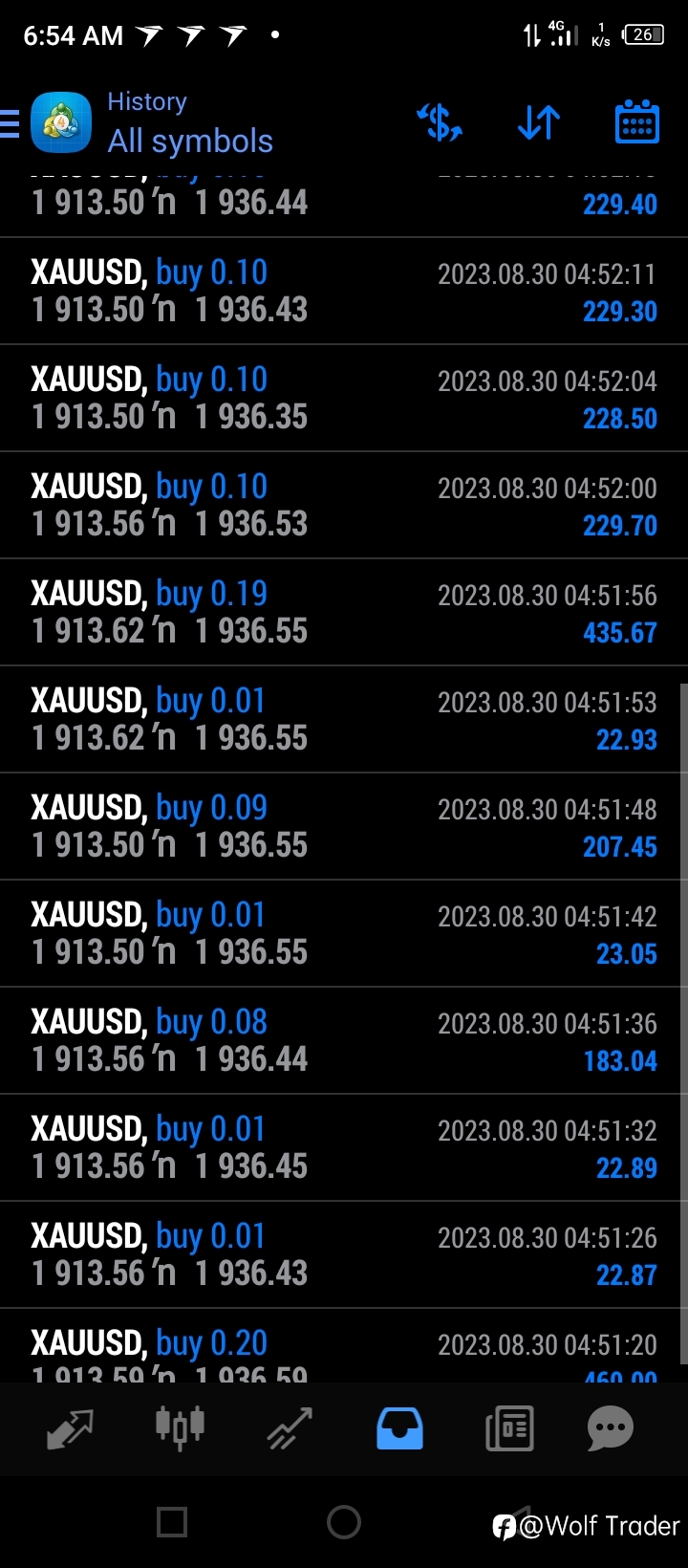688x1568 pixels.
Task: Switch to the Chat messages tab
Action: coord(611,1429)
